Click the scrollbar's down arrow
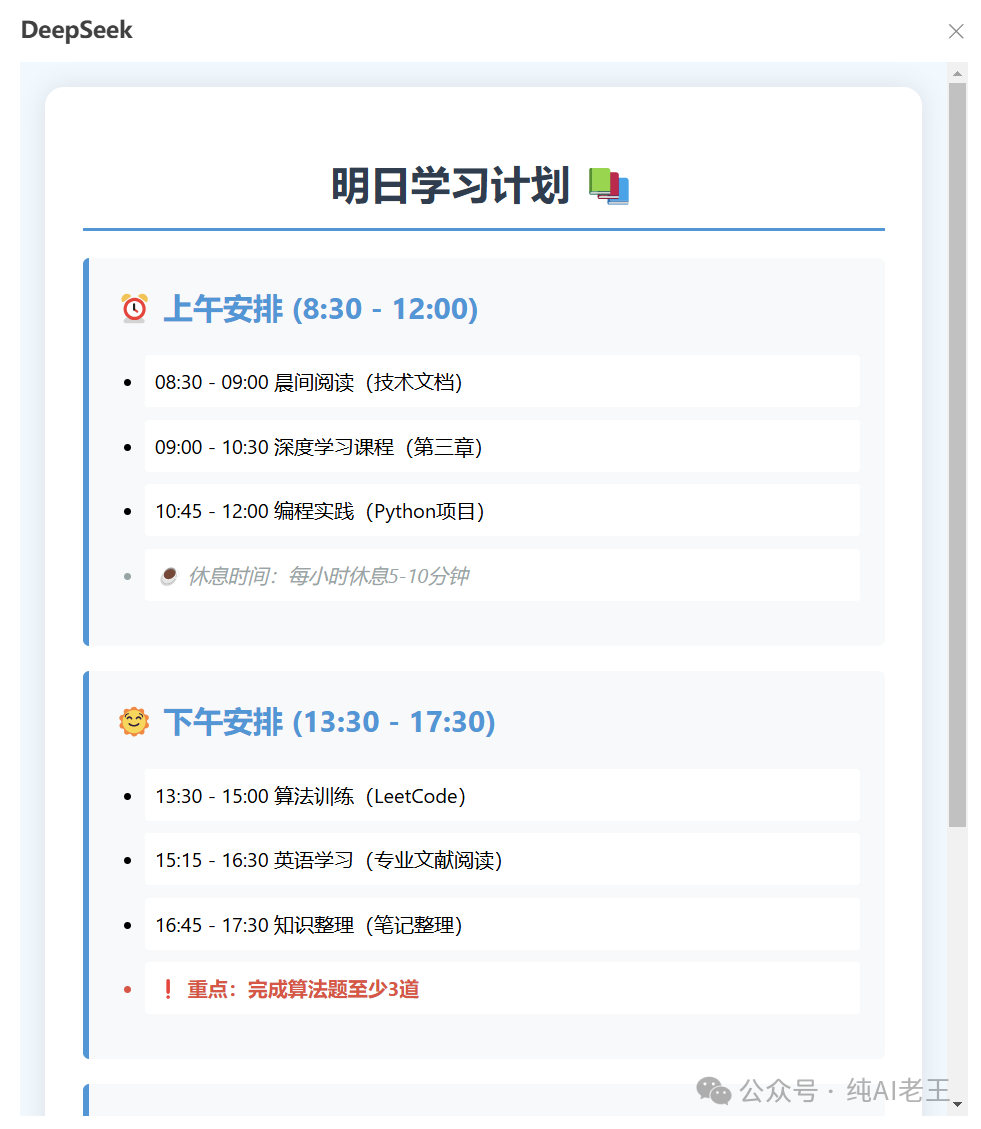 coord(957,1104)
